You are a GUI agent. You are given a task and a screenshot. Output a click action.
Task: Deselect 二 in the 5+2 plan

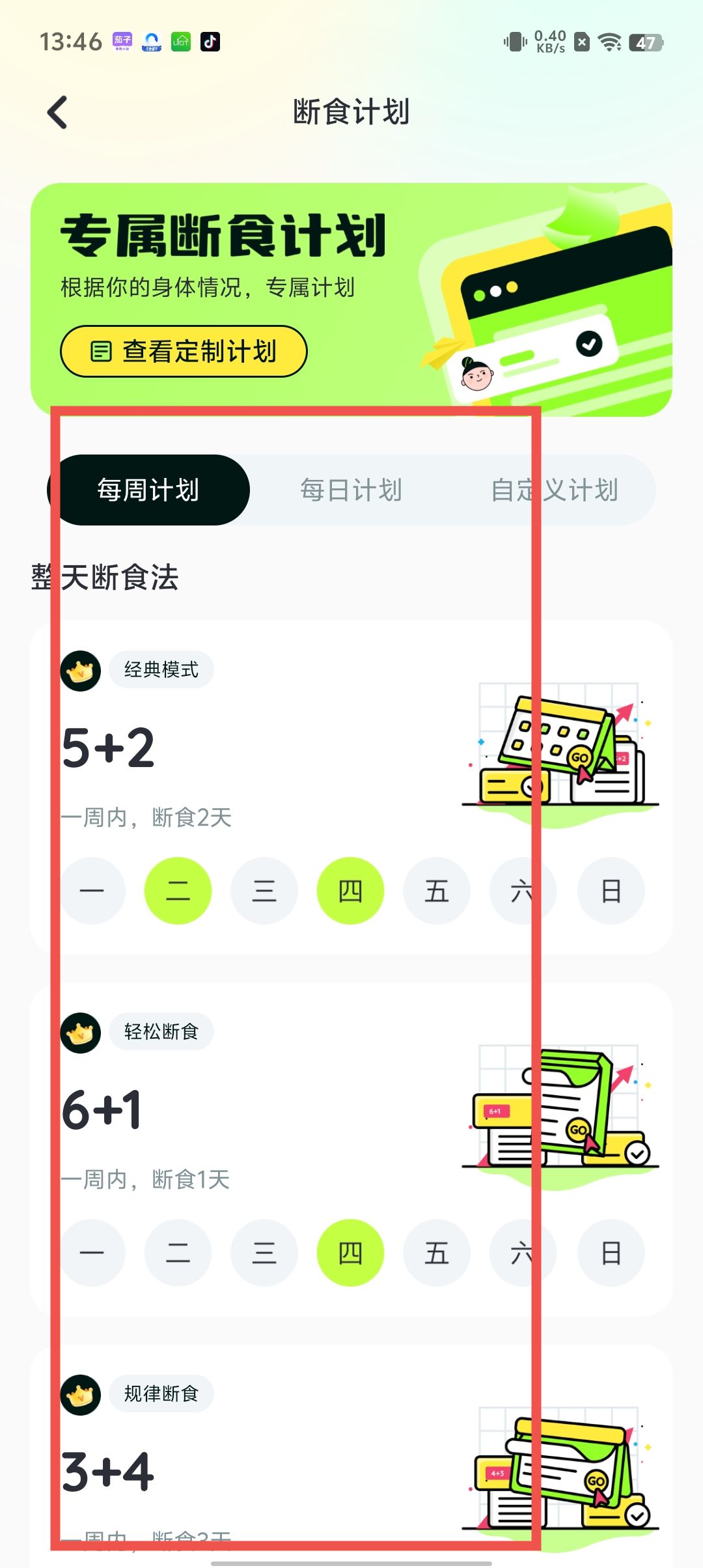(x=178, y=891)
